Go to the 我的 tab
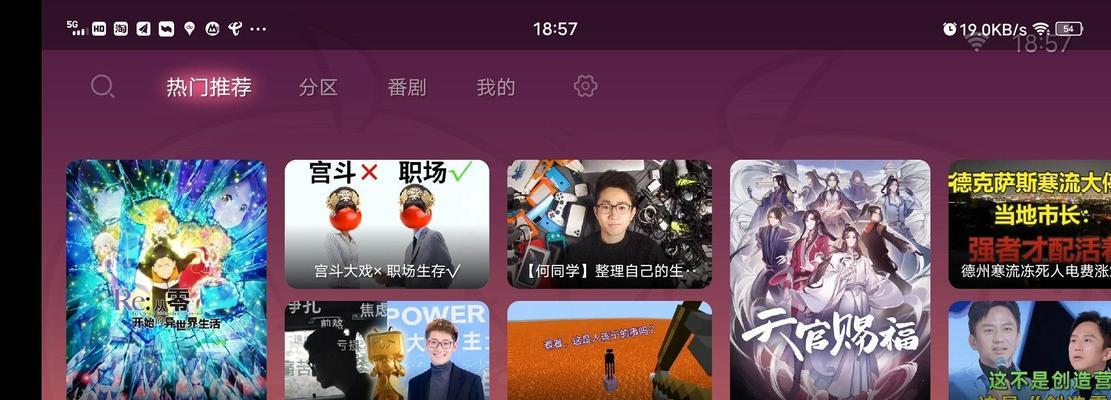The width and height of the screenshot is (1111, 400). tap(496, 87)
